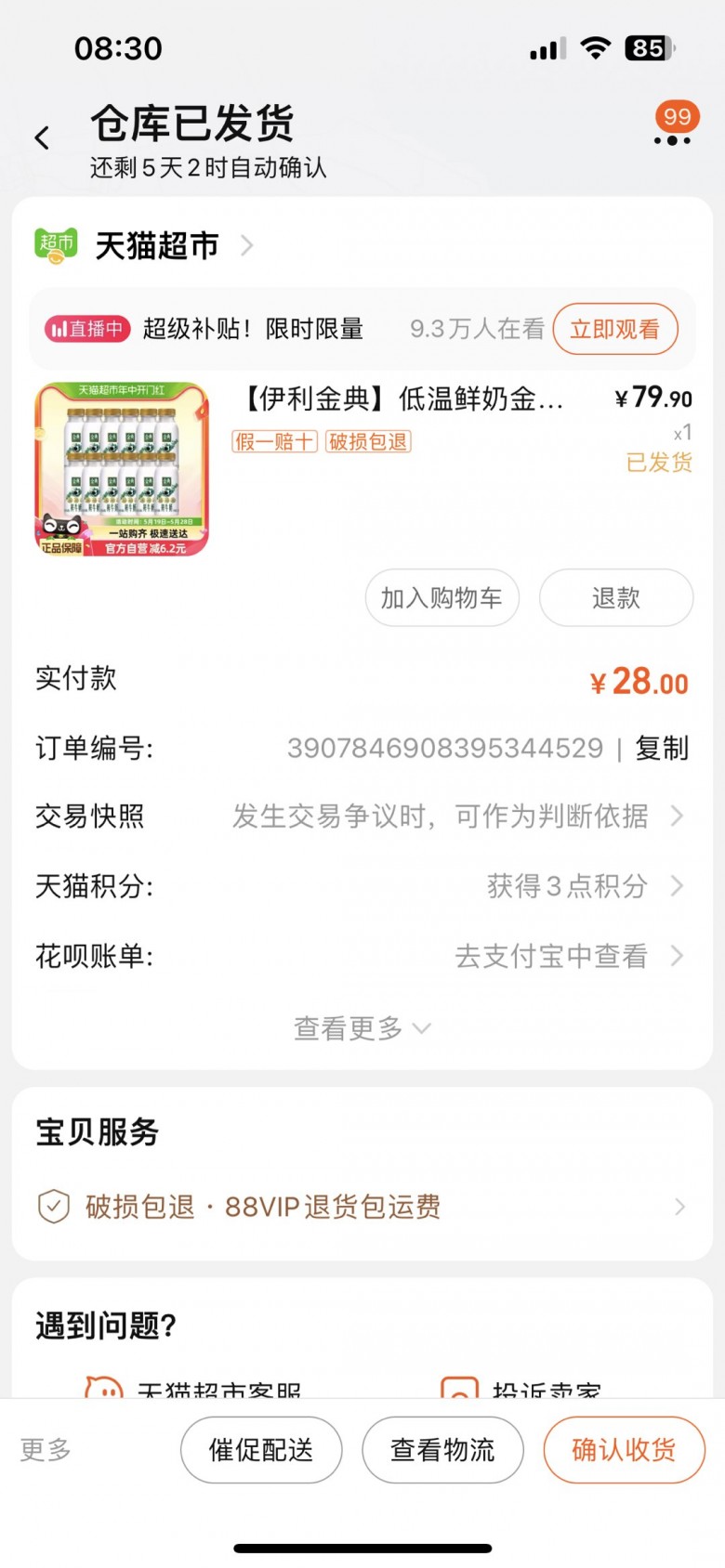Open the 伊利金典 milk product thumbnail
Viewport: 725px width, 1568px height.
pyautogui.click(x=122, y=470)
